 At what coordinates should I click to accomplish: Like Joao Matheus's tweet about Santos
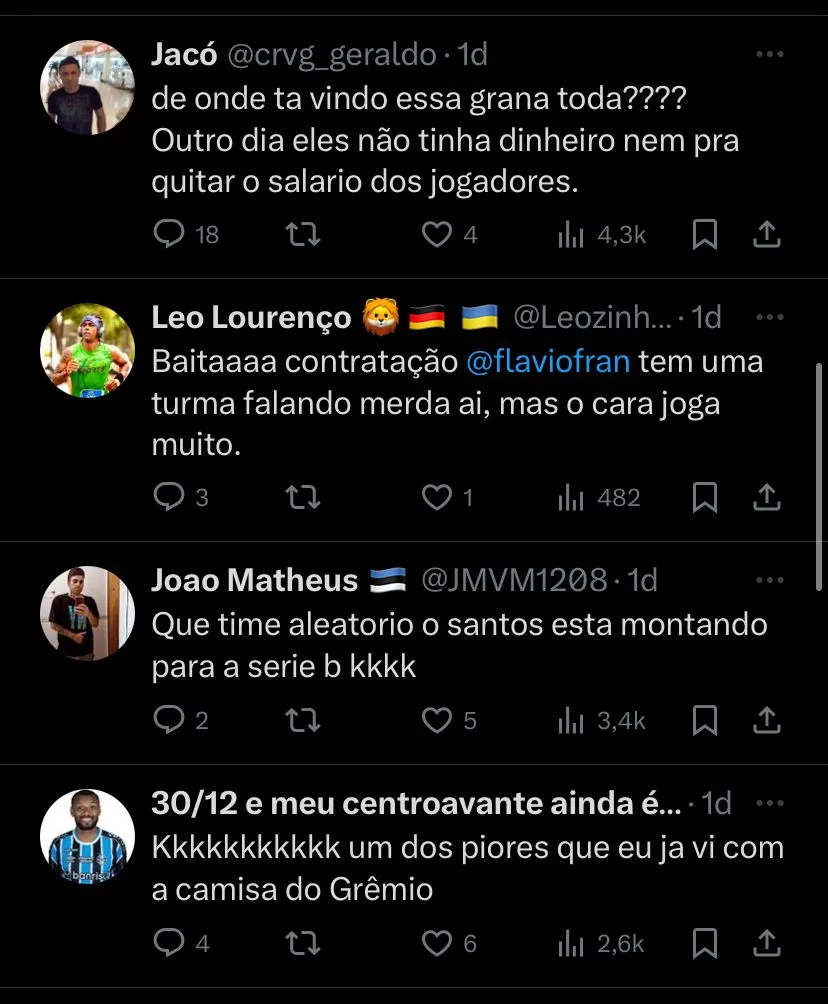(x=436, y=720)
